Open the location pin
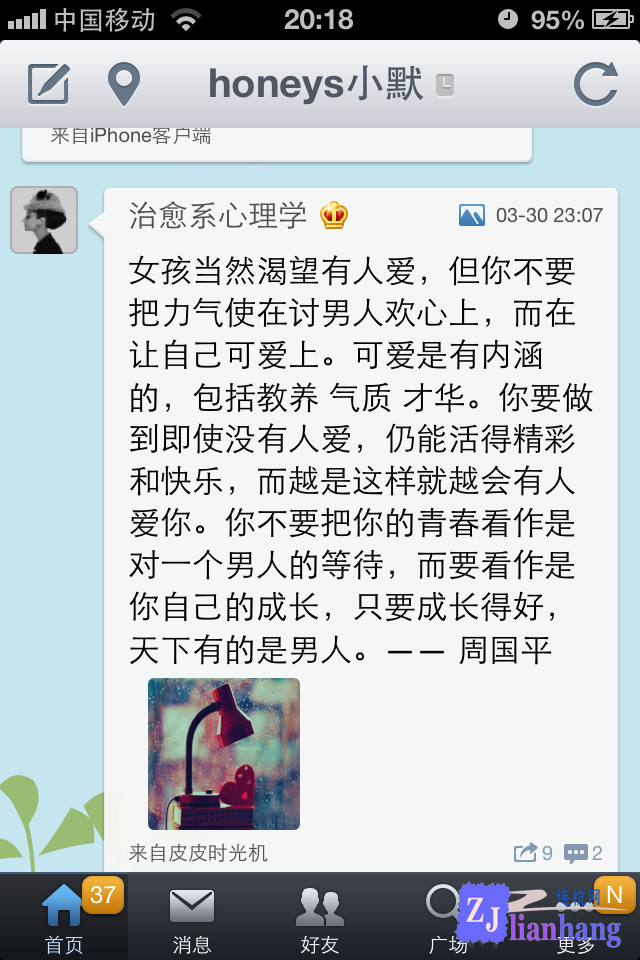 pos(124,84)
